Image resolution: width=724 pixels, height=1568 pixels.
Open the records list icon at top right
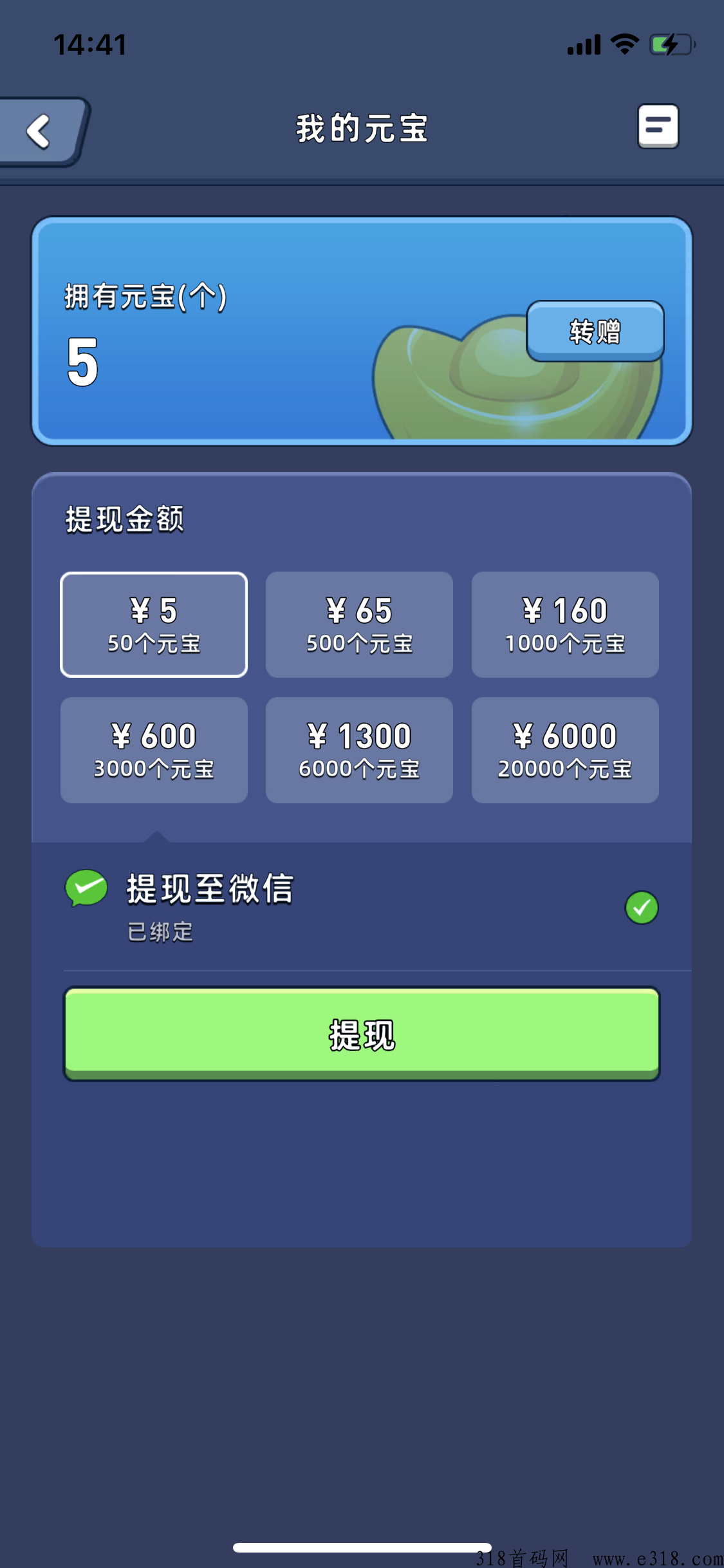(658, 127)
